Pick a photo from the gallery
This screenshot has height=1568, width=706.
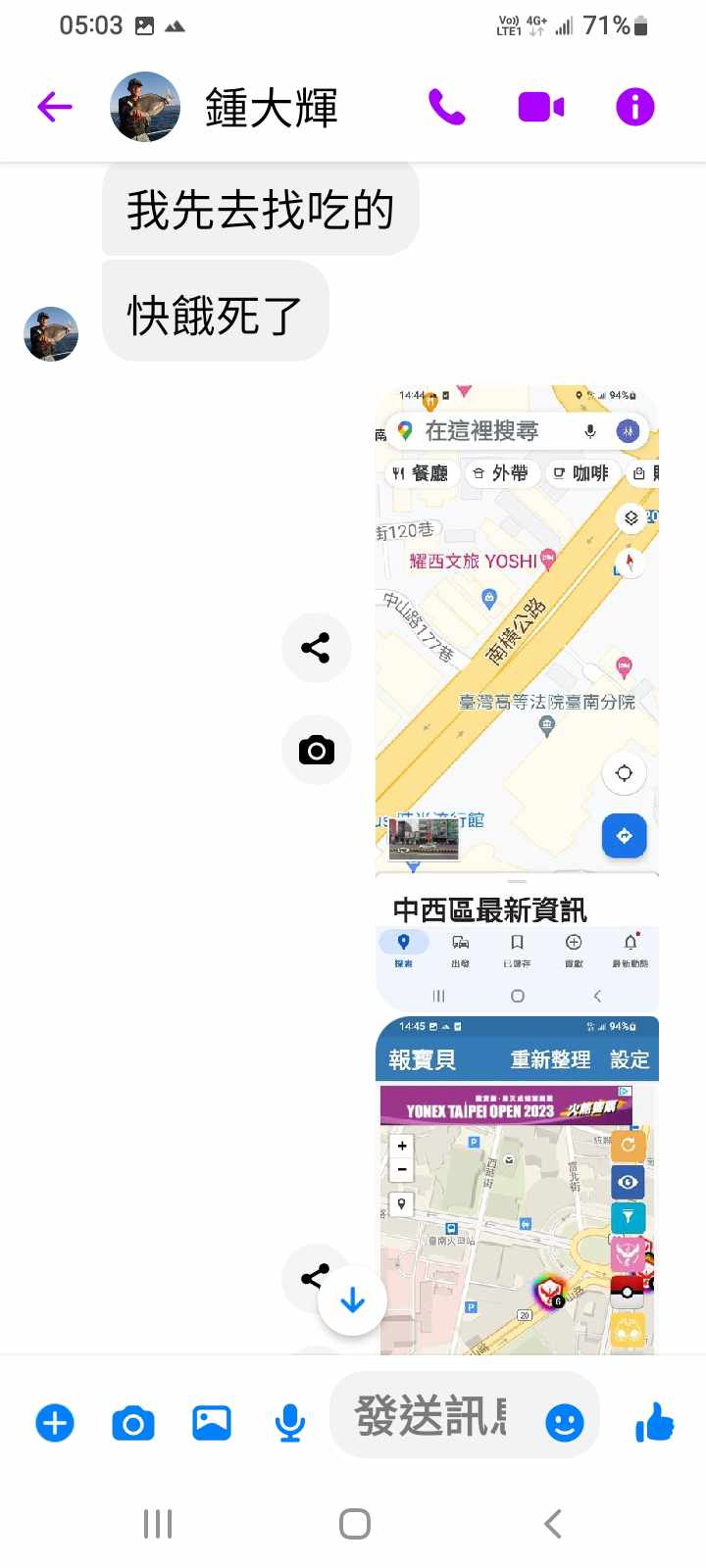pos(212,1423)
